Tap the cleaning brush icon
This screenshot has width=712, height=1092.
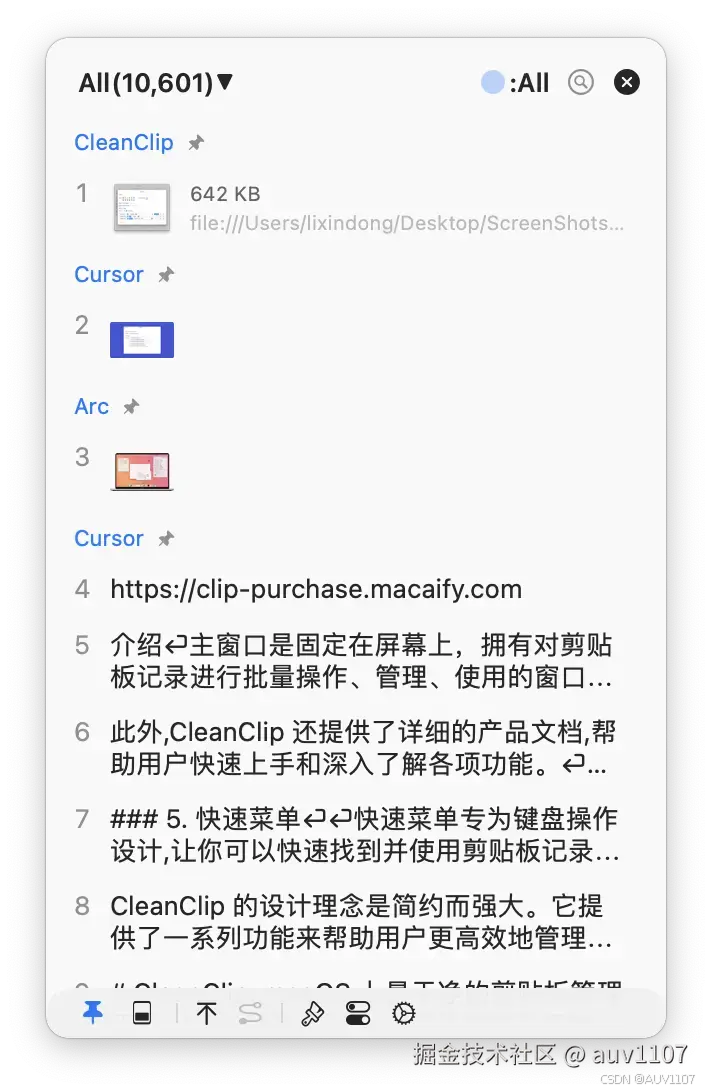[x=313, y=1014]
